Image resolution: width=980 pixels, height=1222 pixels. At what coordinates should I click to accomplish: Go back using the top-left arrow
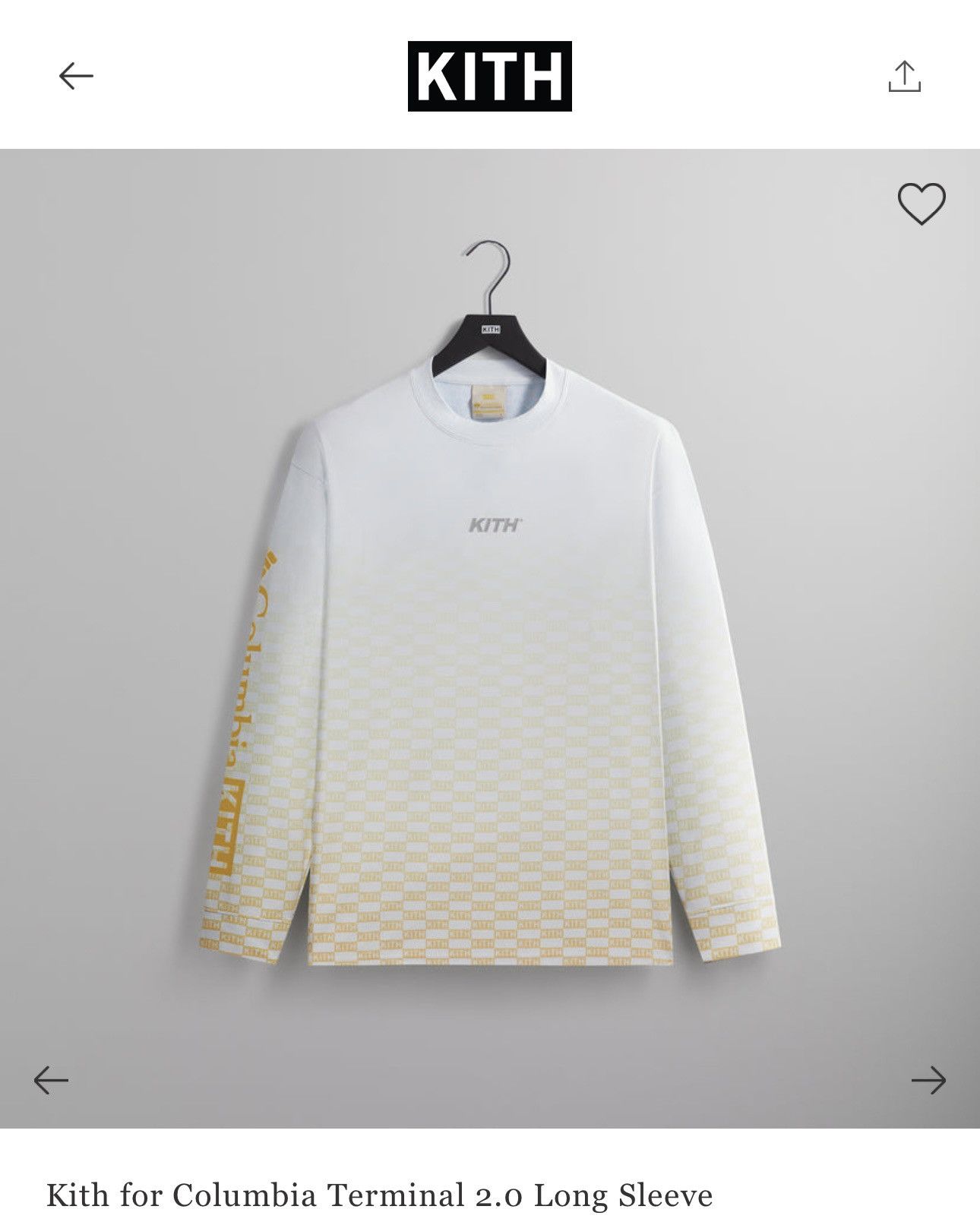click(76, 76)
